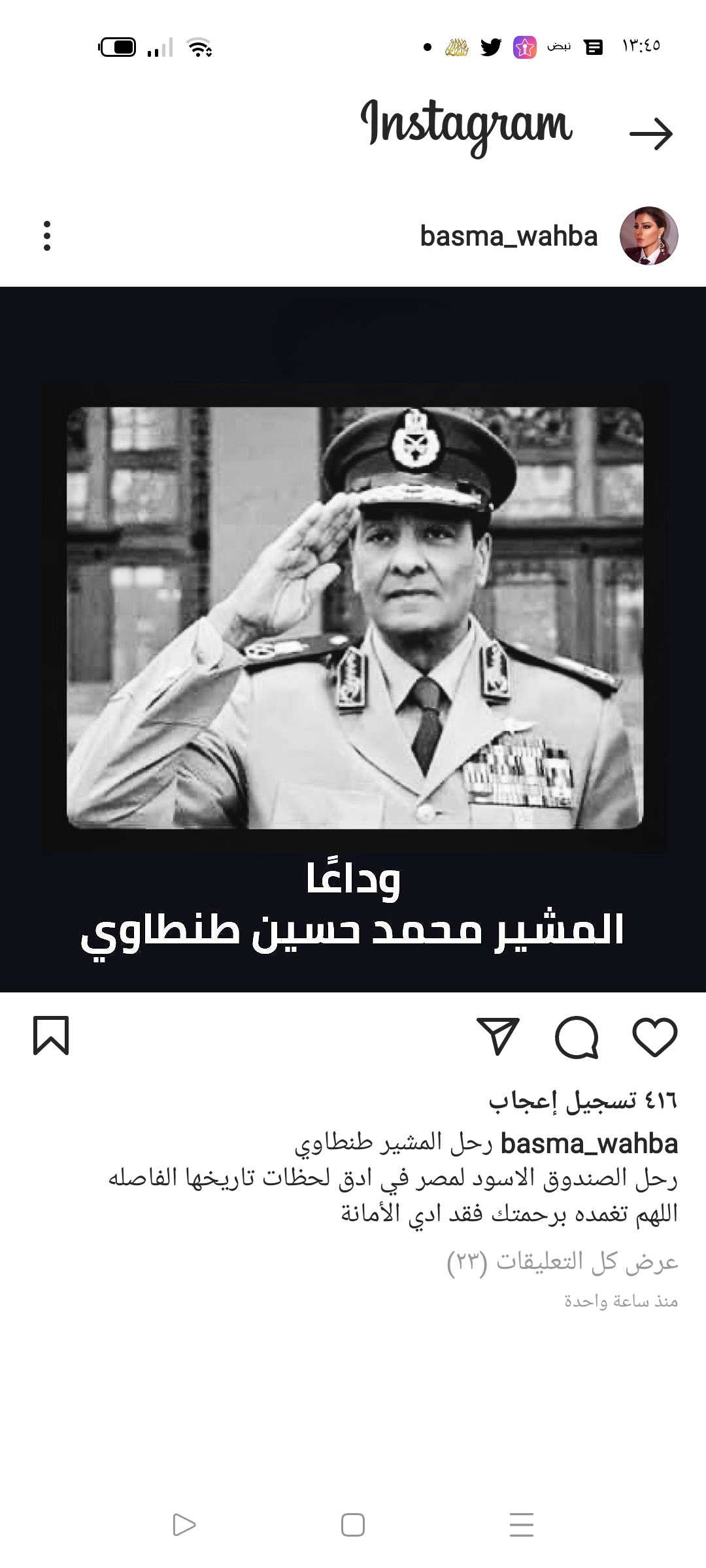Screen dimensions: 706x1568
Task: Open basma_wahba username in post header
Action: point(509,236)
